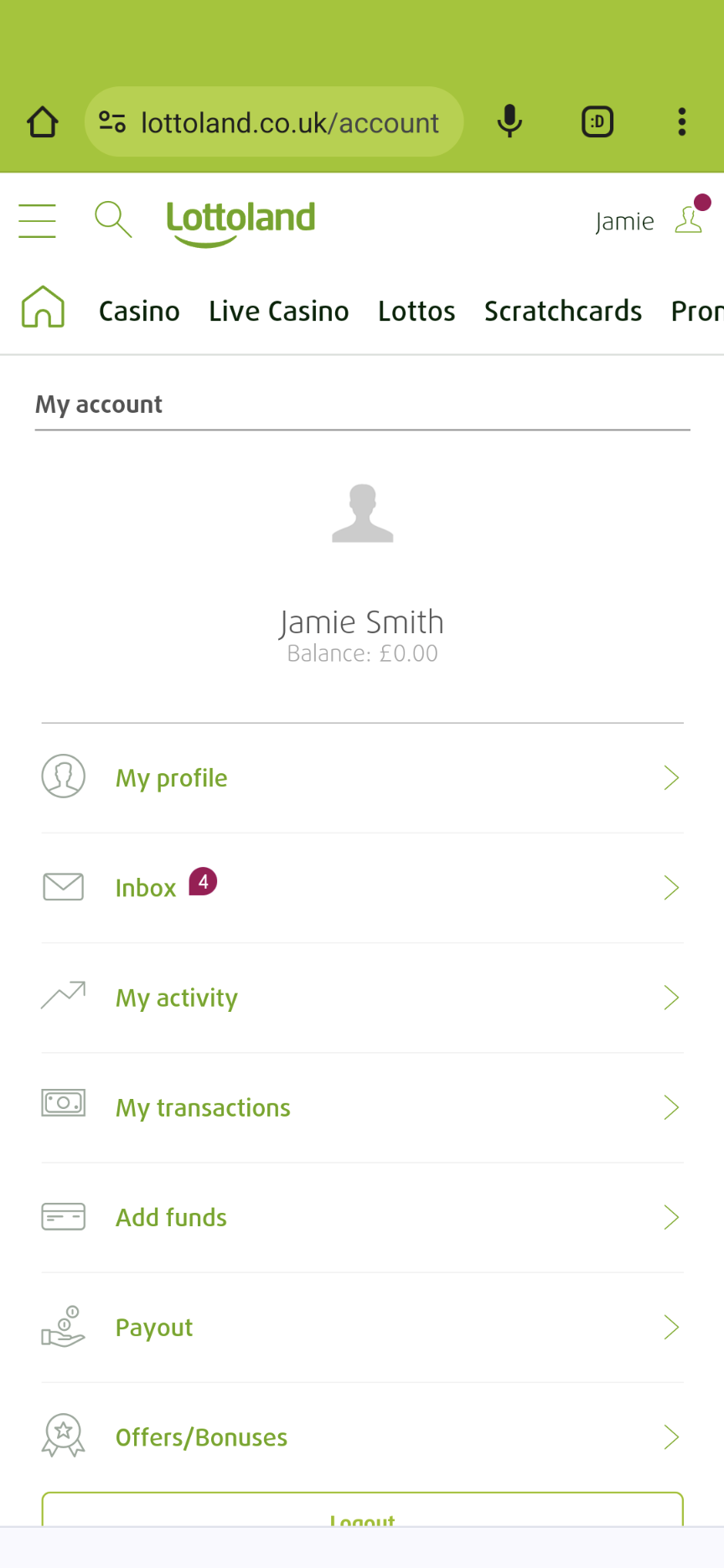Open My transactions
The height and width of the screenshot is (1568, 724).
pyautogui.click(x=362, y=1107)
